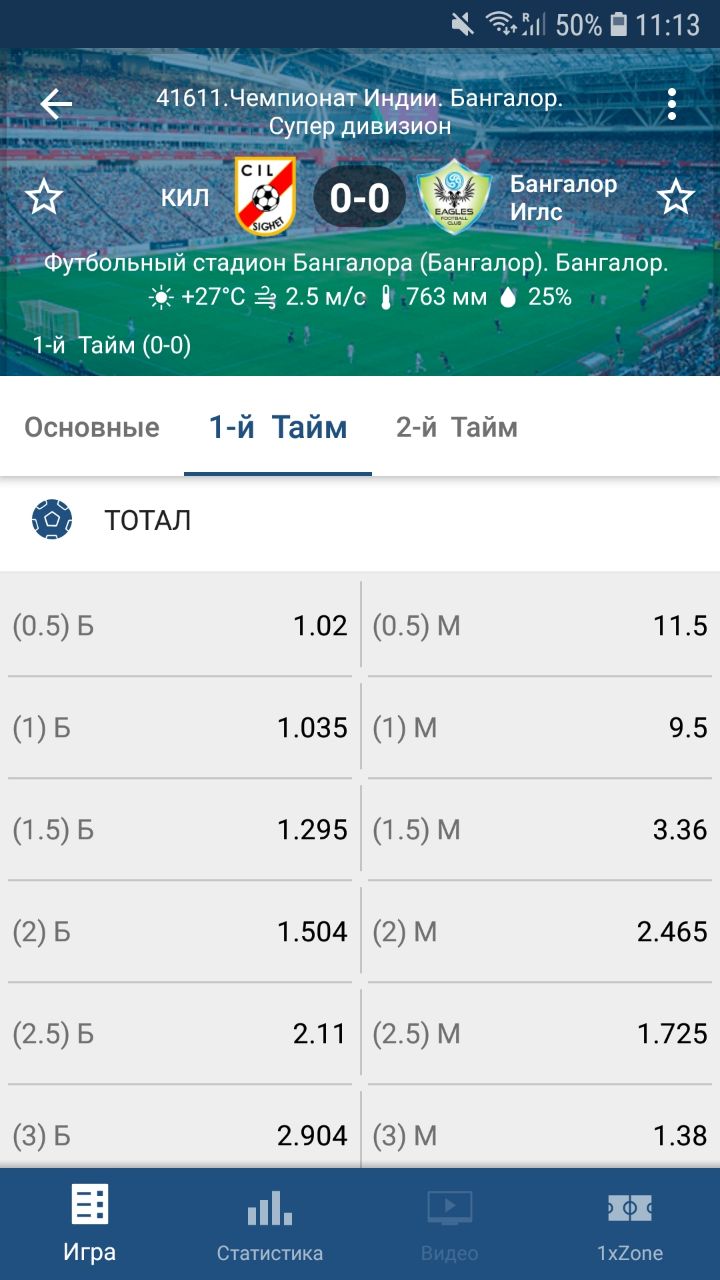The height and width of the screenshot is (1280, 720).
Task: Switch to the Основные tab
Action: (92, 428)
